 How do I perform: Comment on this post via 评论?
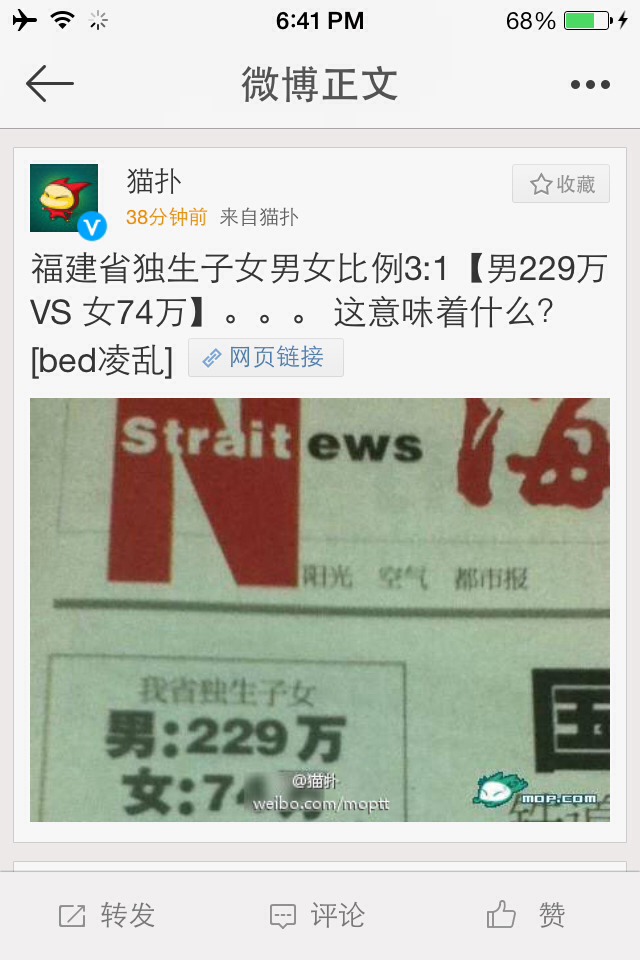(318, 915)
